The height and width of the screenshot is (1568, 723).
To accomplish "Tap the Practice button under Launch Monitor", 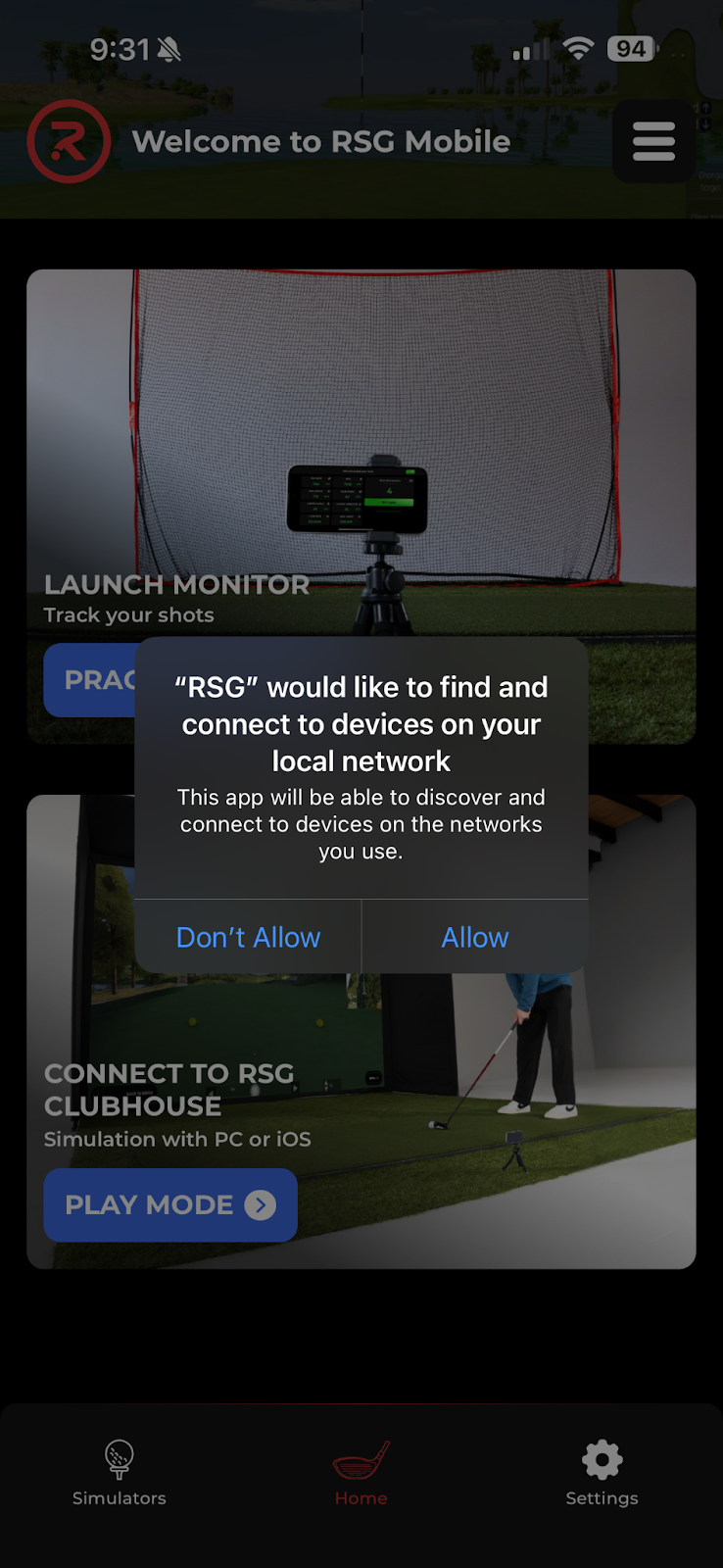I will [90, 680].
